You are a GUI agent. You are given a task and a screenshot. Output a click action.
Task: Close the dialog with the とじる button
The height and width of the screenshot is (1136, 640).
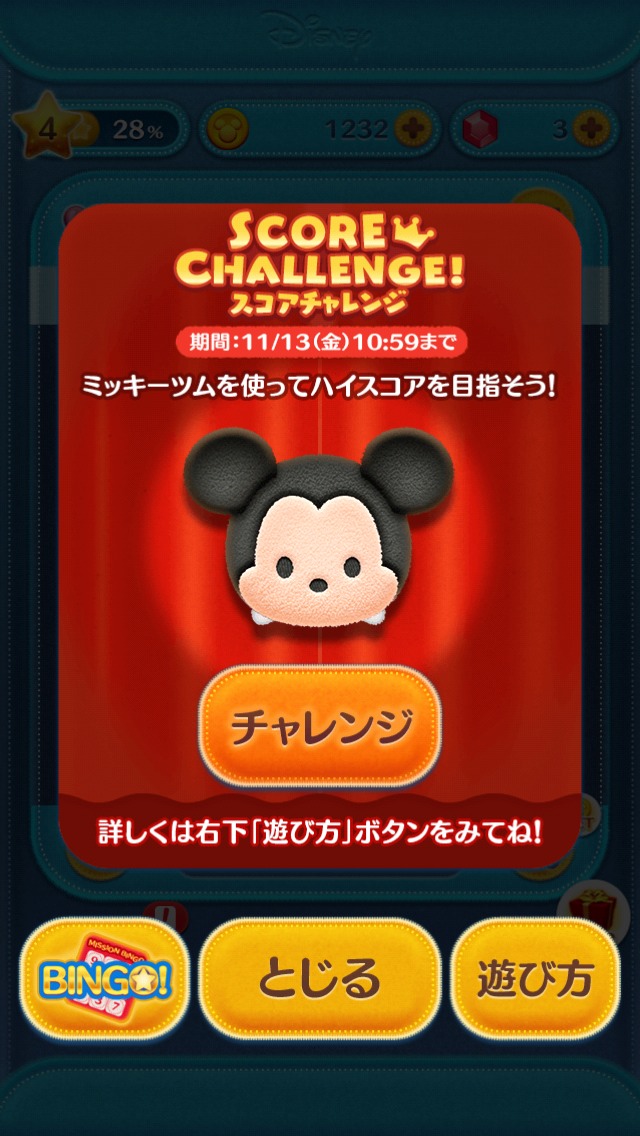320,977
